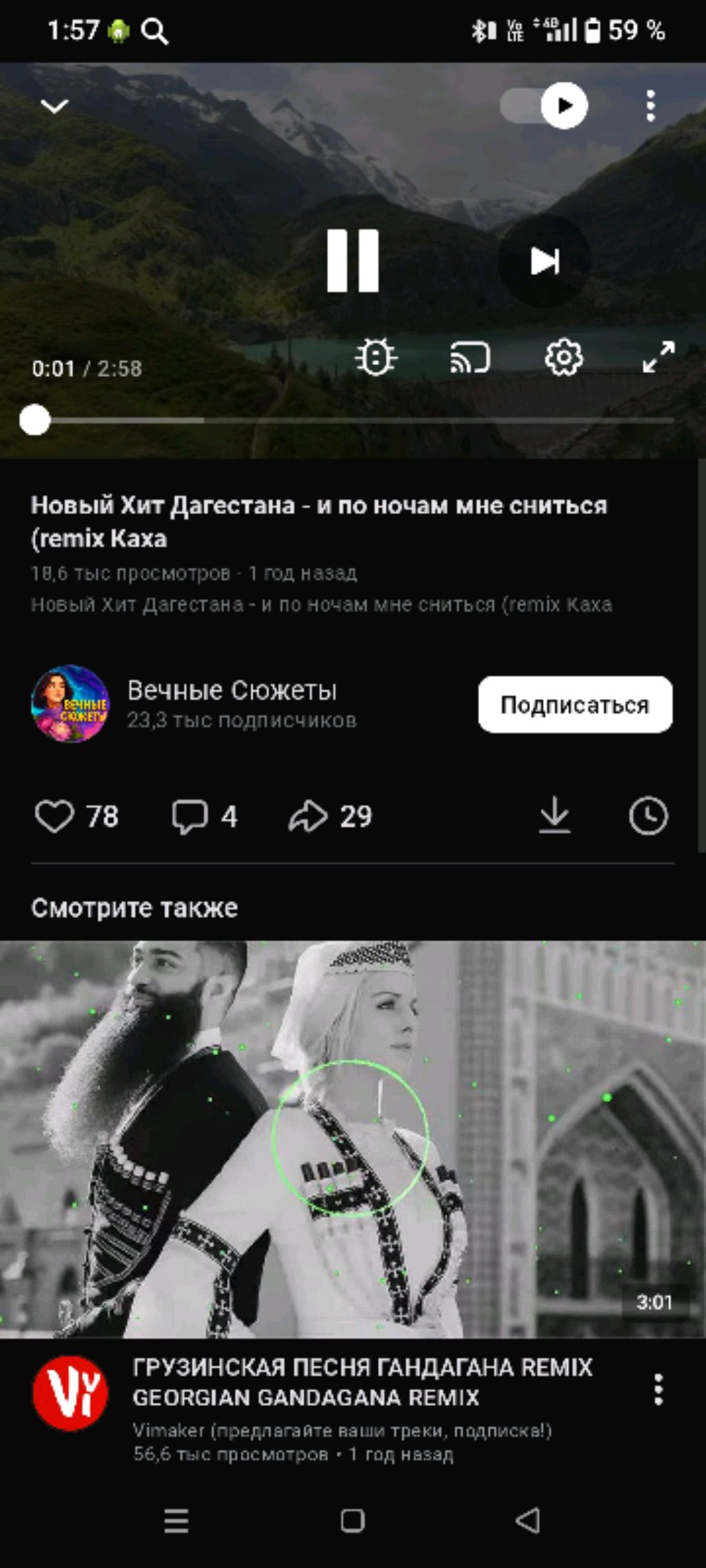Download the video
Image resolution: width=706 pixels, height=1568 pixels.
554,816
